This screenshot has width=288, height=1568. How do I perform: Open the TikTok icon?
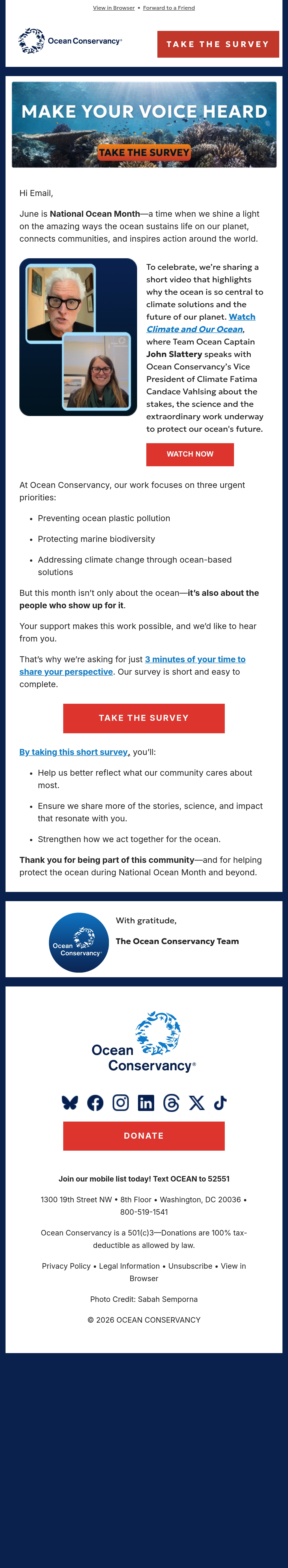click(220, 1102)
